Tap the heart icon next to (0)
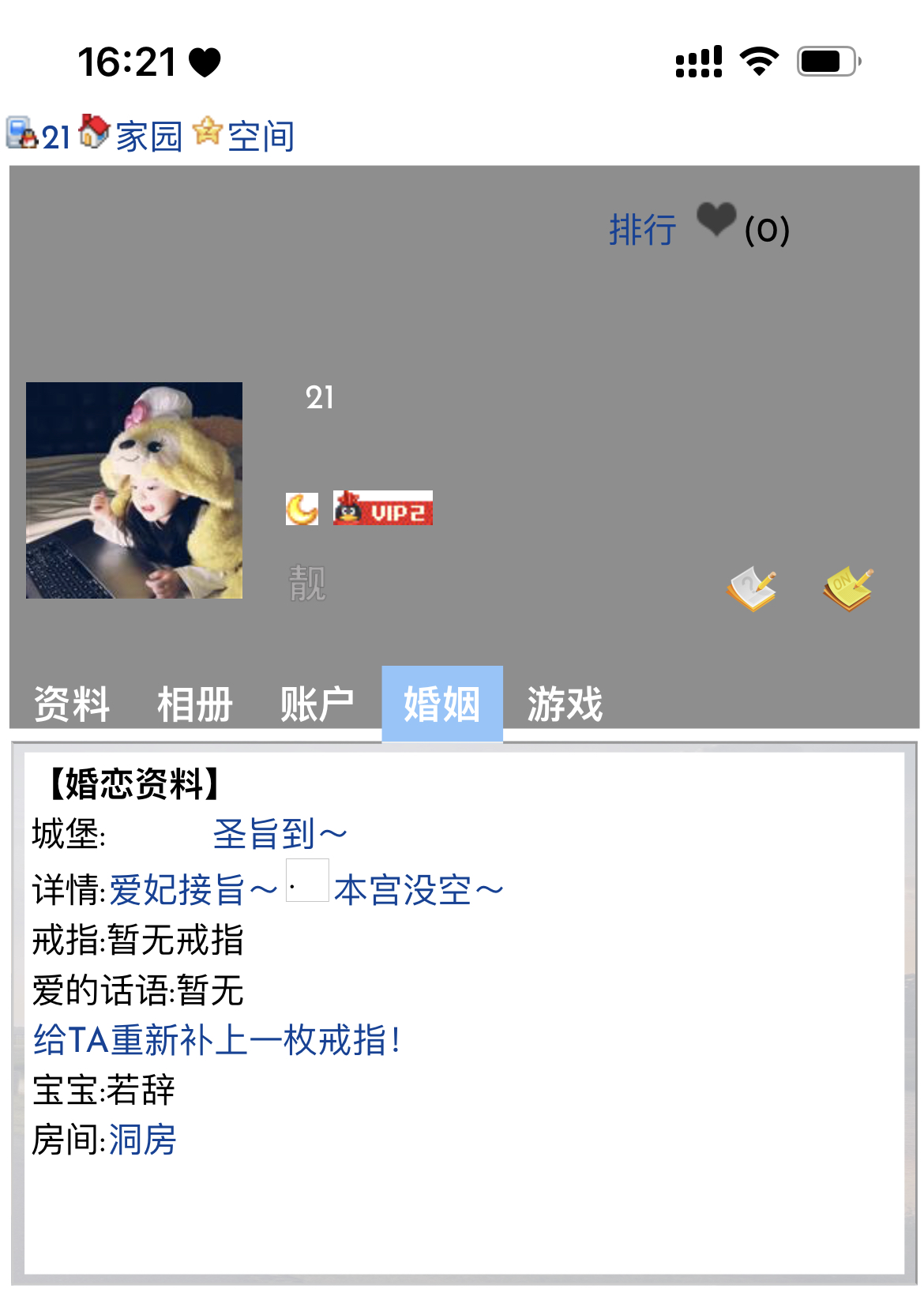Screen dimensions: 924x1307 [x=716, y=220]
